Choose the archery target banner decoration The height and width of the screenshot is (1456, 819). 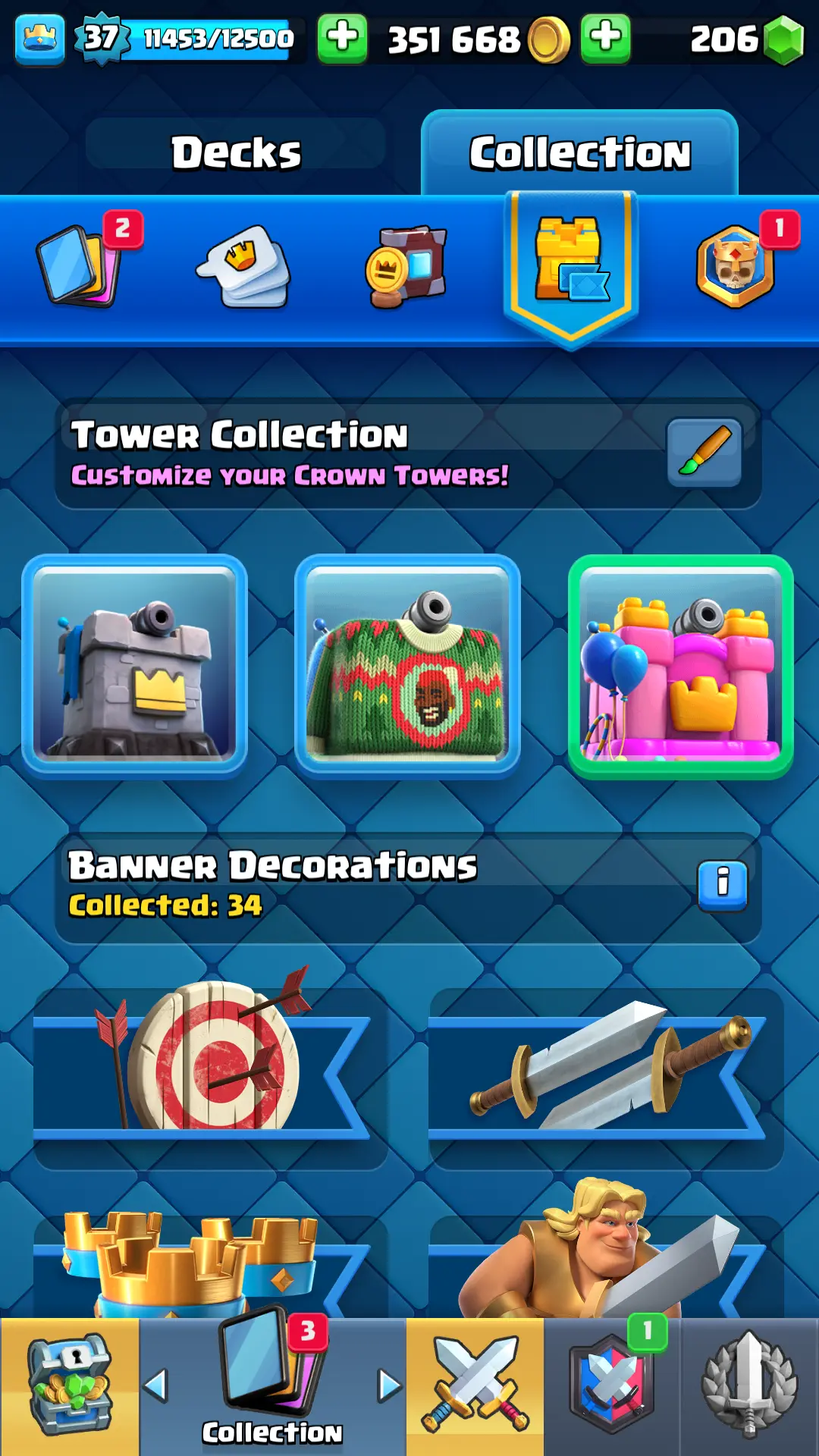[210, 1069]
